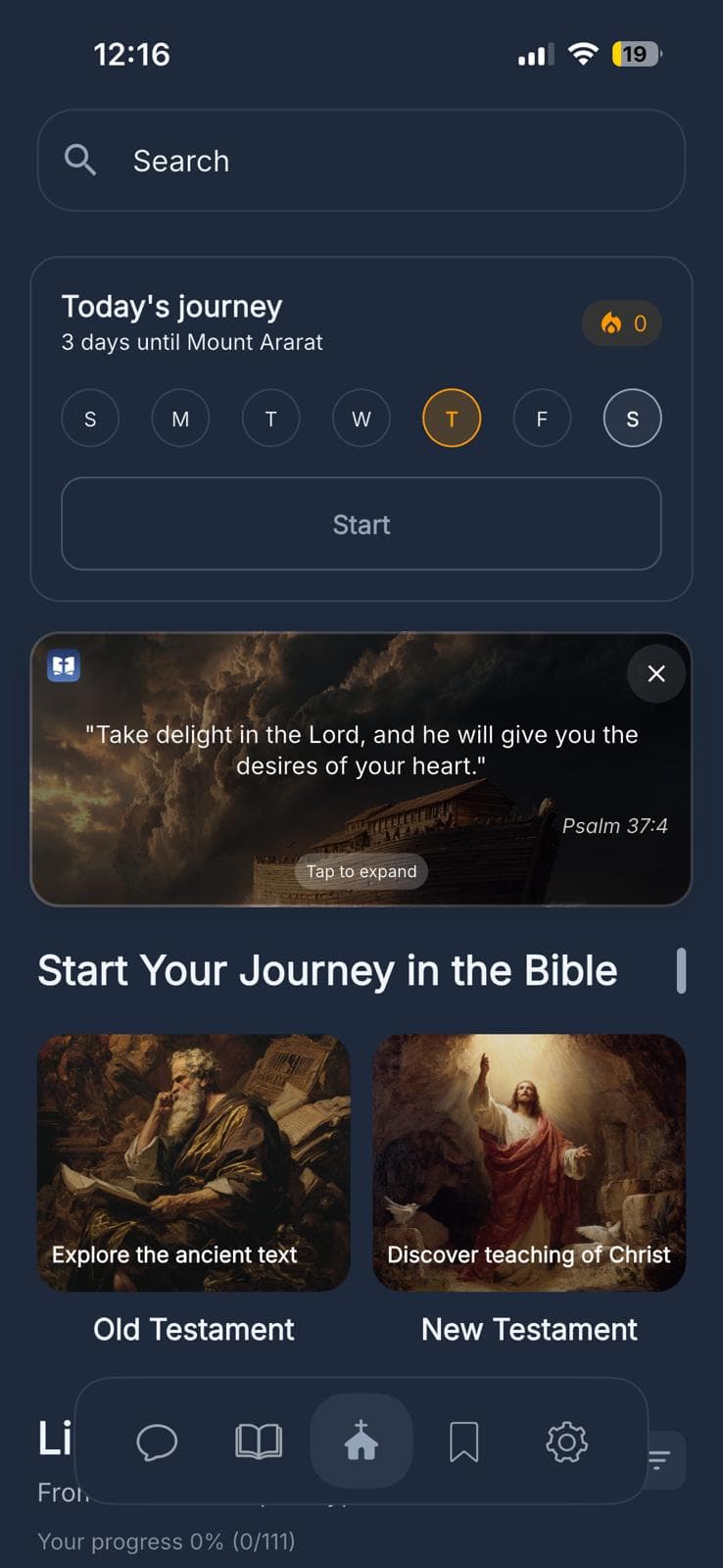The height and width of the screenshot is (1568, 723).
Task: Open settings with the gear icon
Action: (x=565, y=1441)
